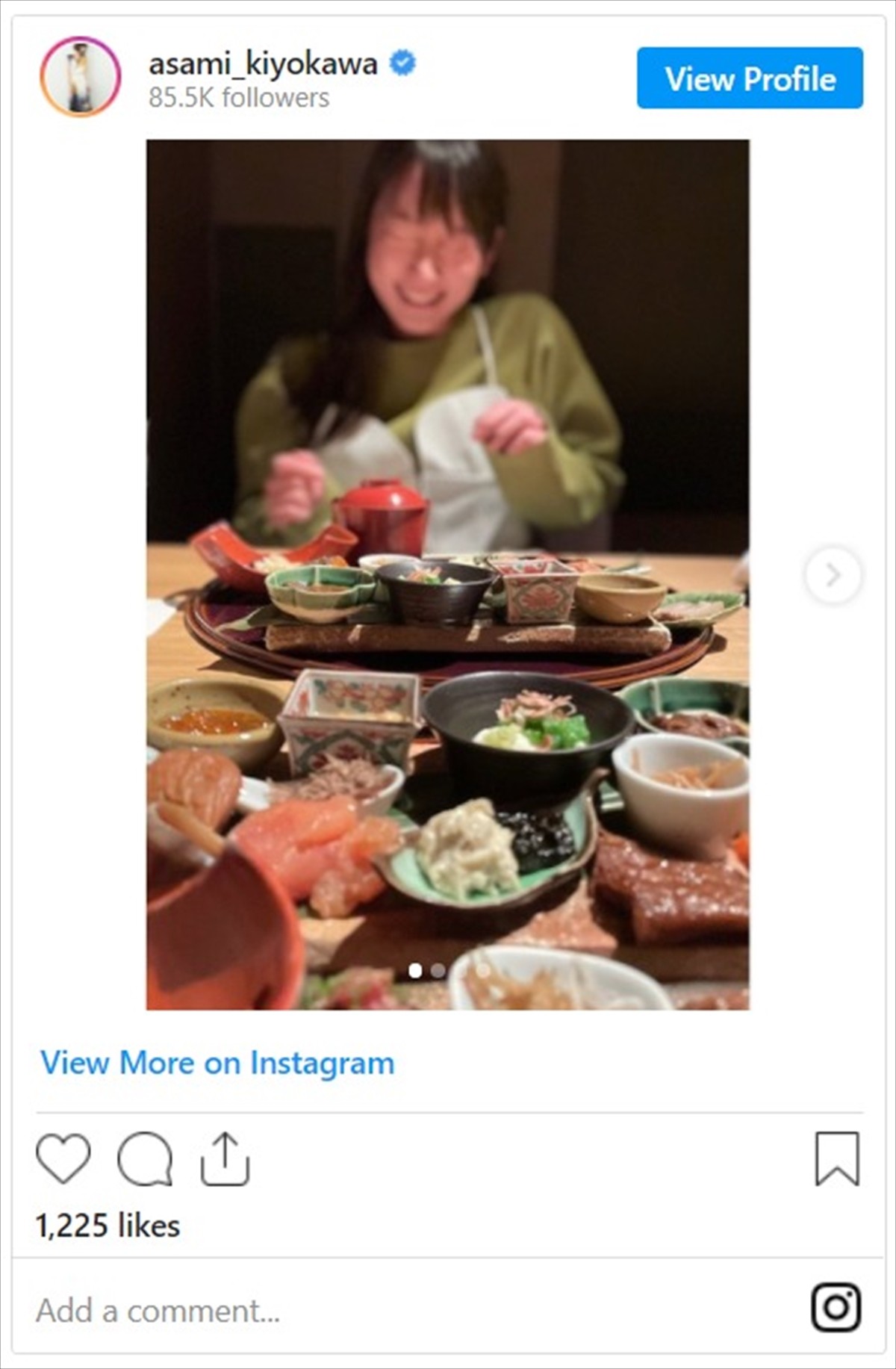Image resolution: width=896 pixels, height=1369 pixels.
Task: Open the Instagram logo icon
Action: (x=836, y=1308)
